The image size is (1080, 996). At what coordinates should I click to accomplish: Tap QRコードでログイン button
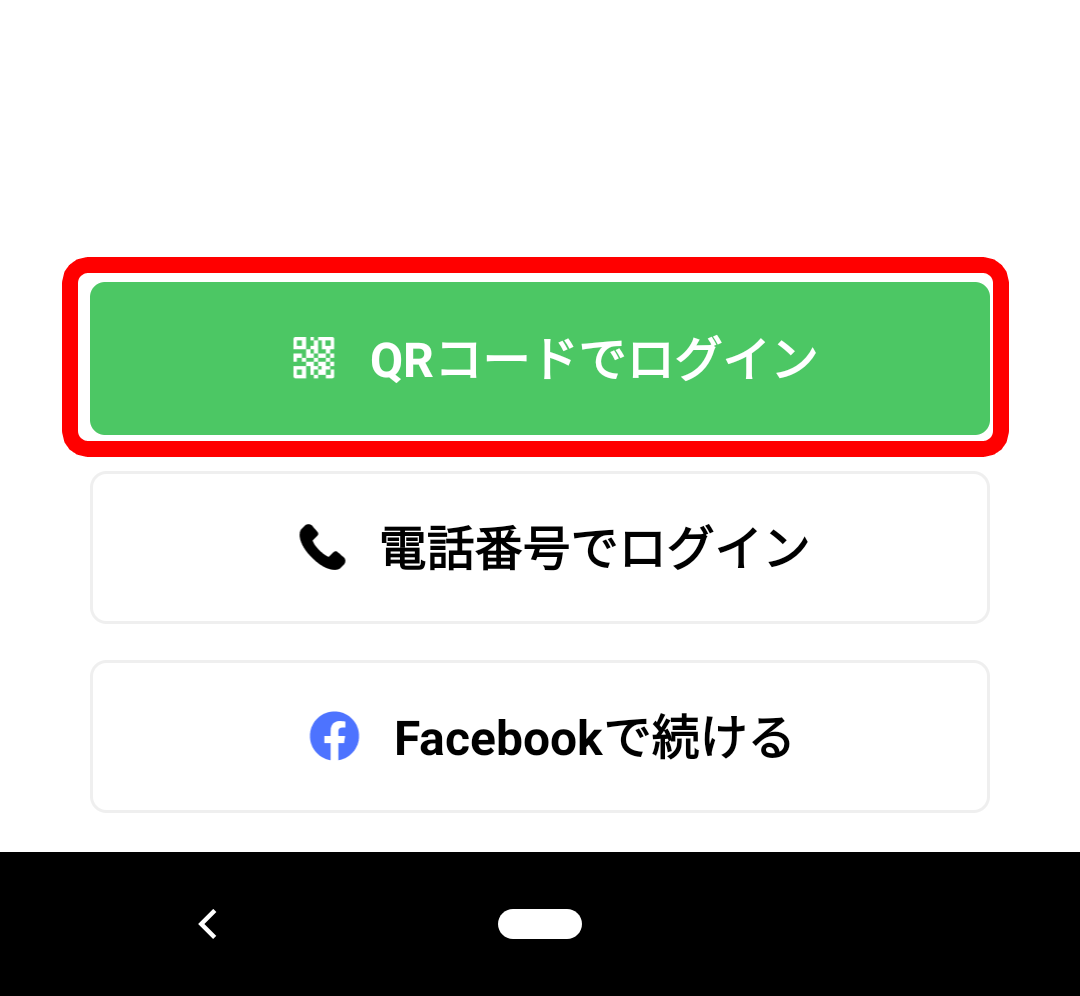[x=540, y=358]
